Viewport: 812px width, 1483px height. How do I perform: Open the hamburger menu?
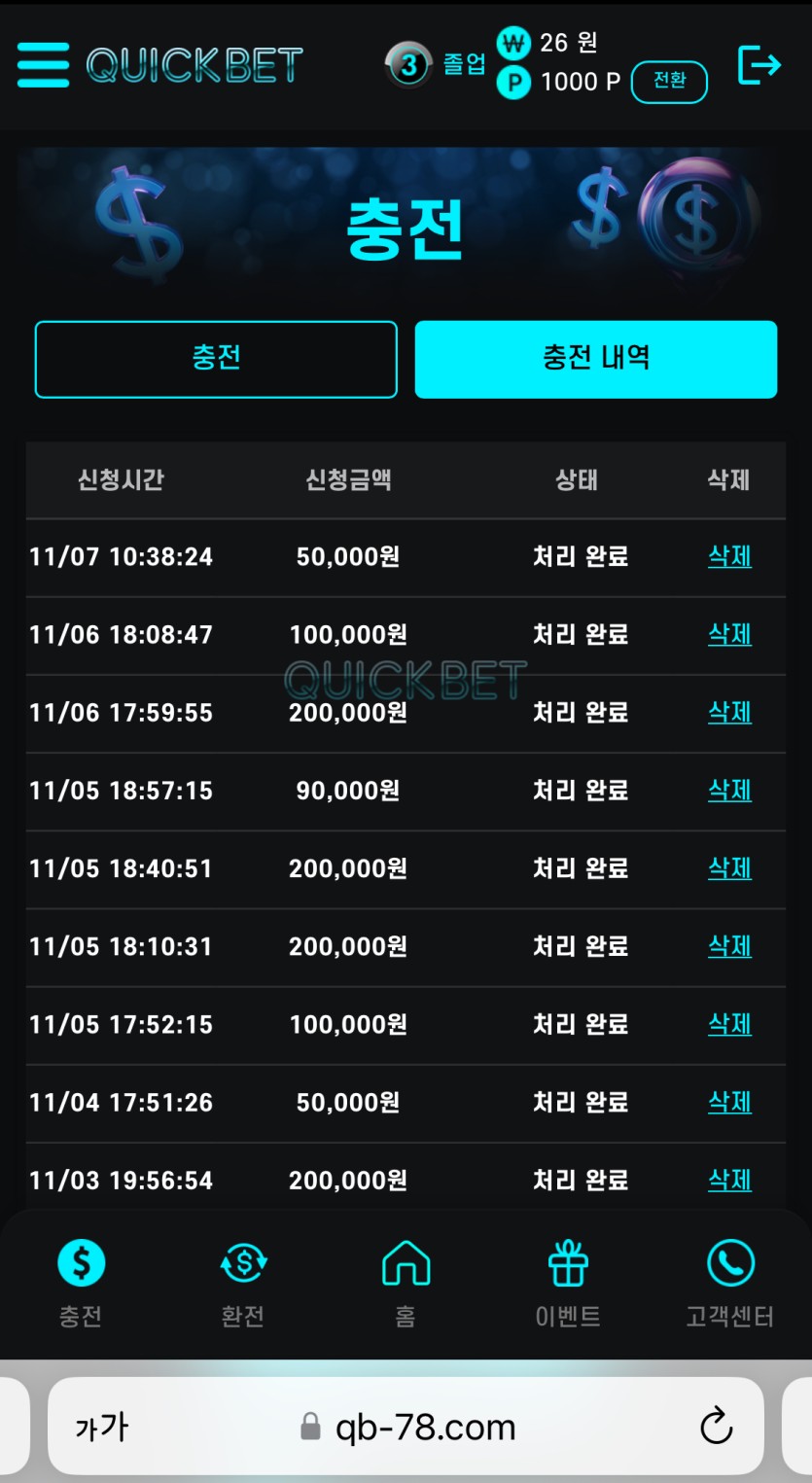[x=43, y=65]
